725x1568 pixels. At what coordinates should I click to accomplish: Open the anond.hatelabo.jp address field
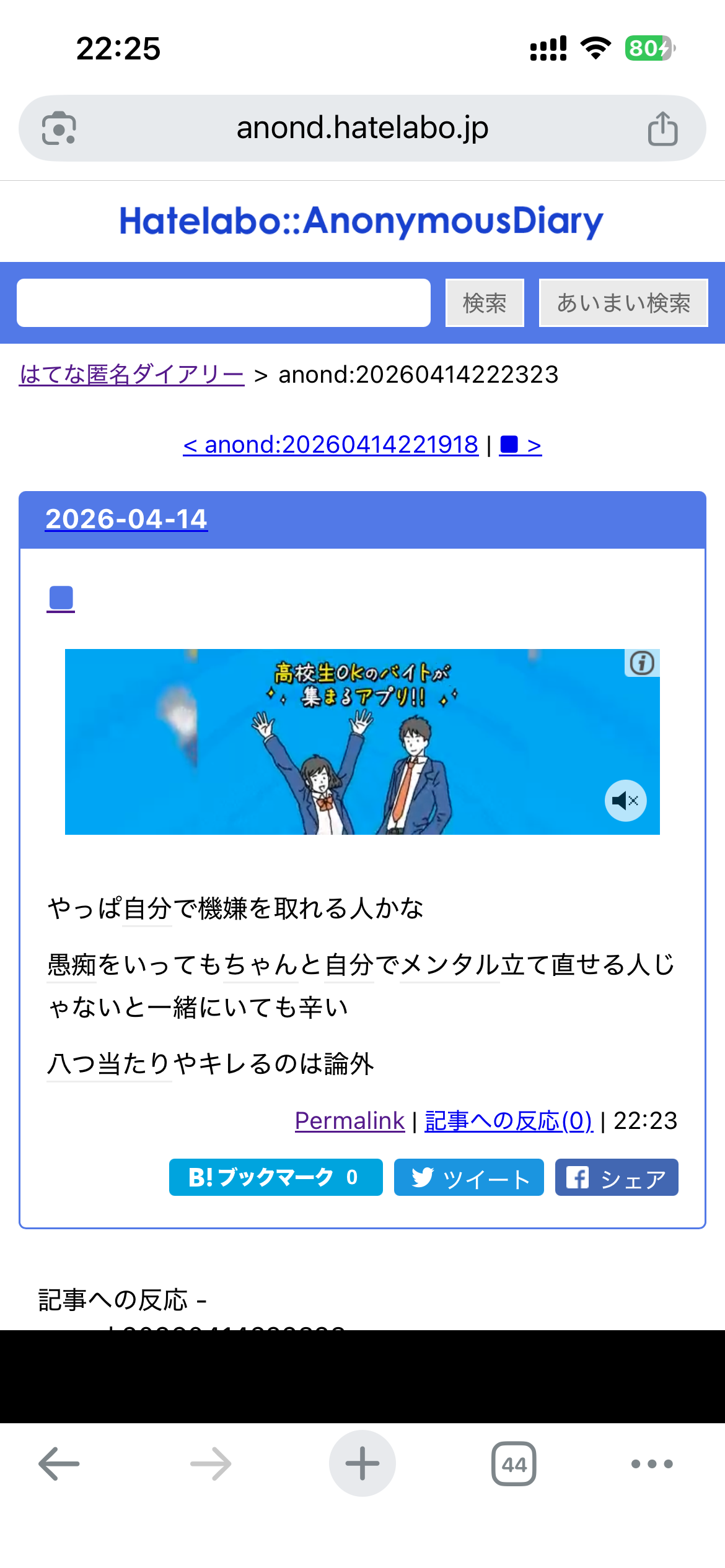[362, 128]
